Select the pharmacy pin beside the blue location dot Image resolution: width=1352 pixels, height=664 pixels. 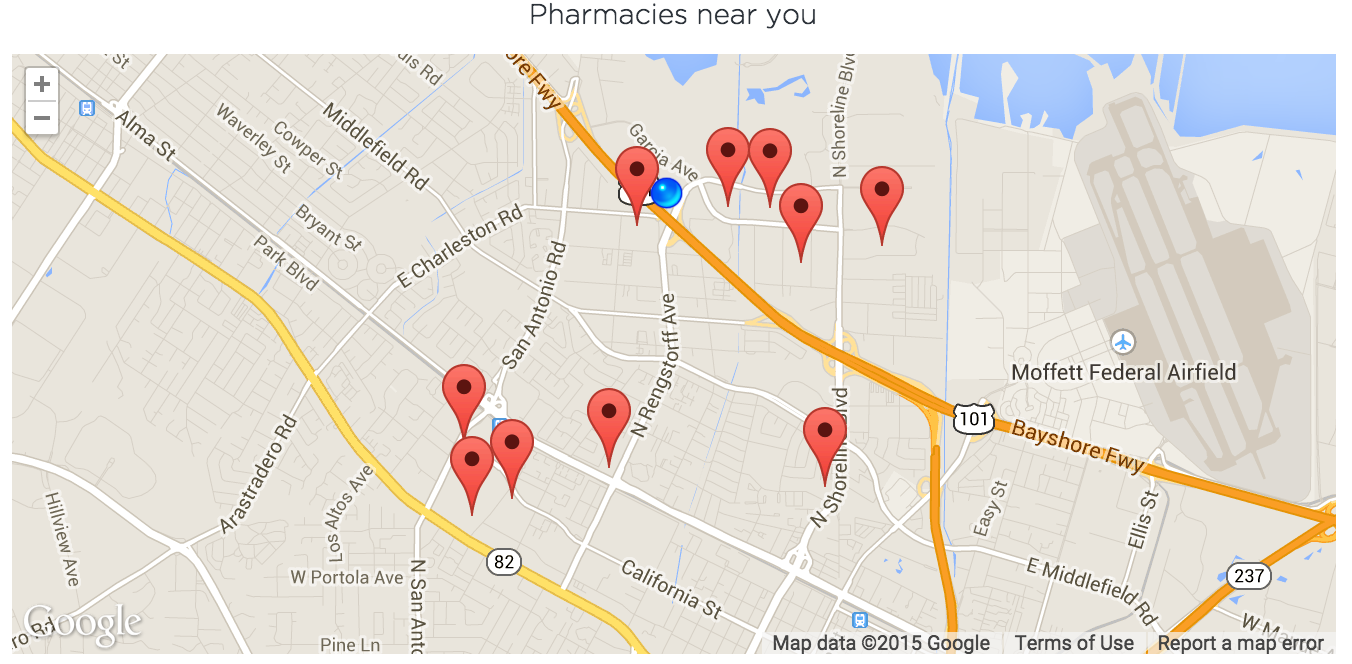(637, 175)
